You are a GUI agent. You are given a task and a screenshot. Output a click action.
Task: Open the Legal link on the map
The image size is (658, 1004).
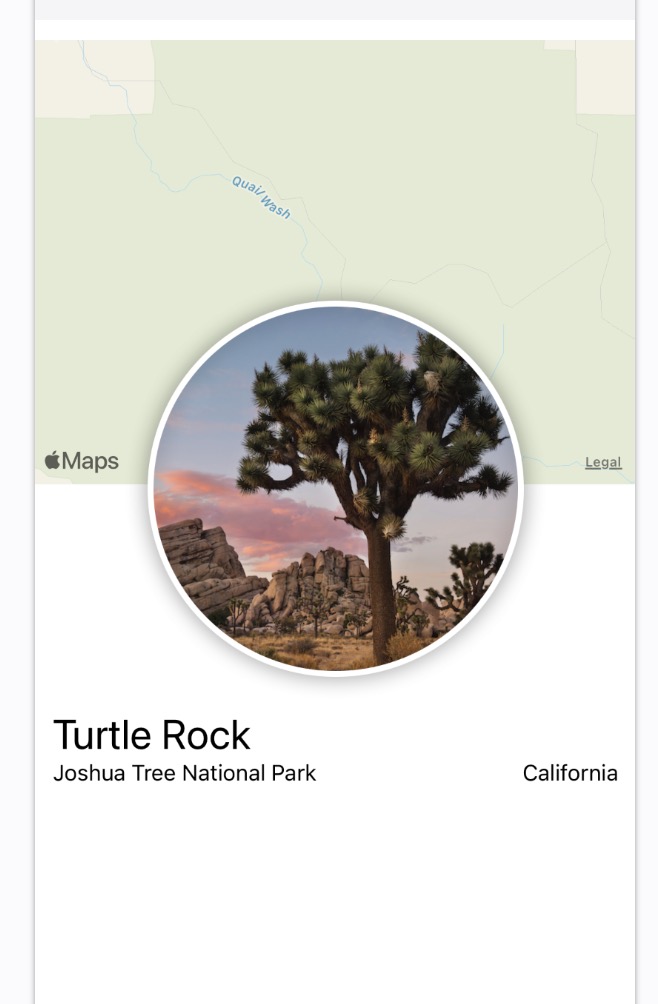pos(603,462)
